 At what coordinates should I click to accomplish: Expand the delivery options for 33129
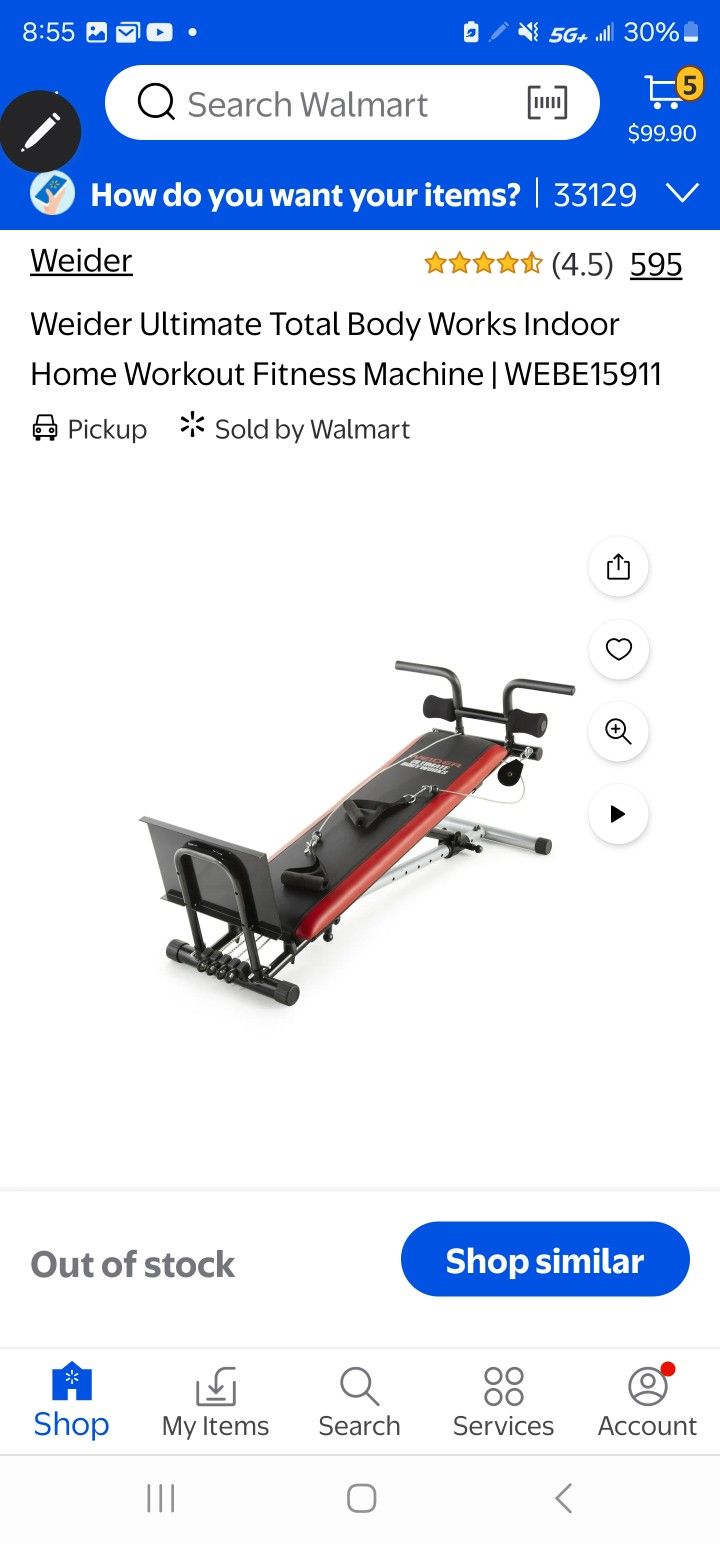pos(682,193)
